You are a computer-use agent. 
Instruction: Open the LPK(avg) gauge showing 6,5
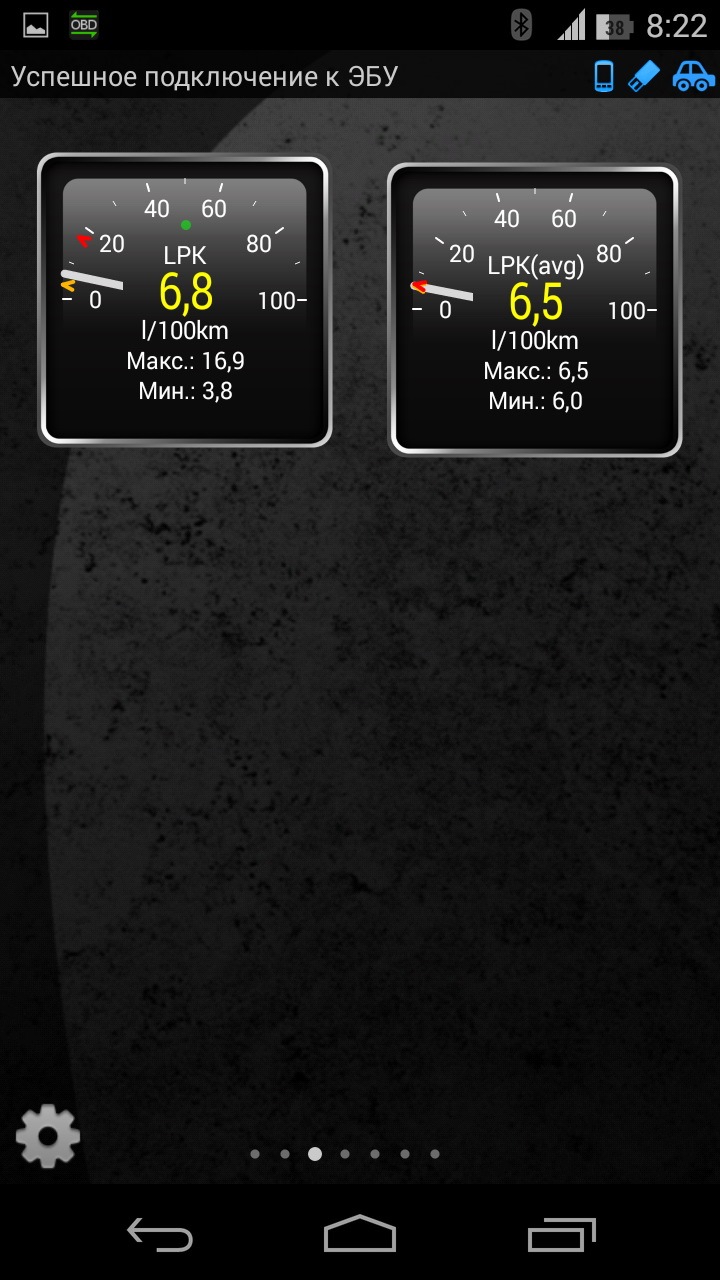click(535, 310)
